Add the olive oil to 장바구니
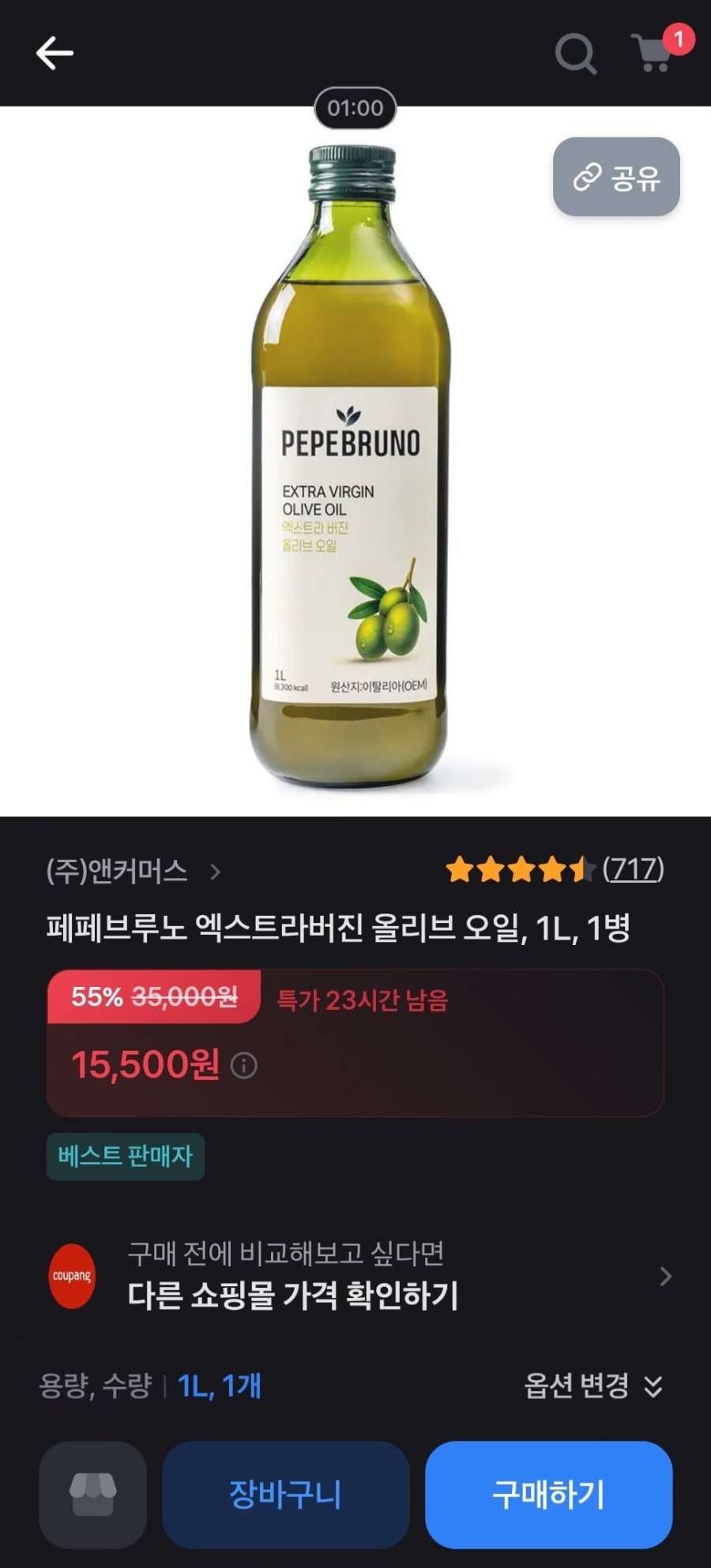 click(x=285, y=1495)
